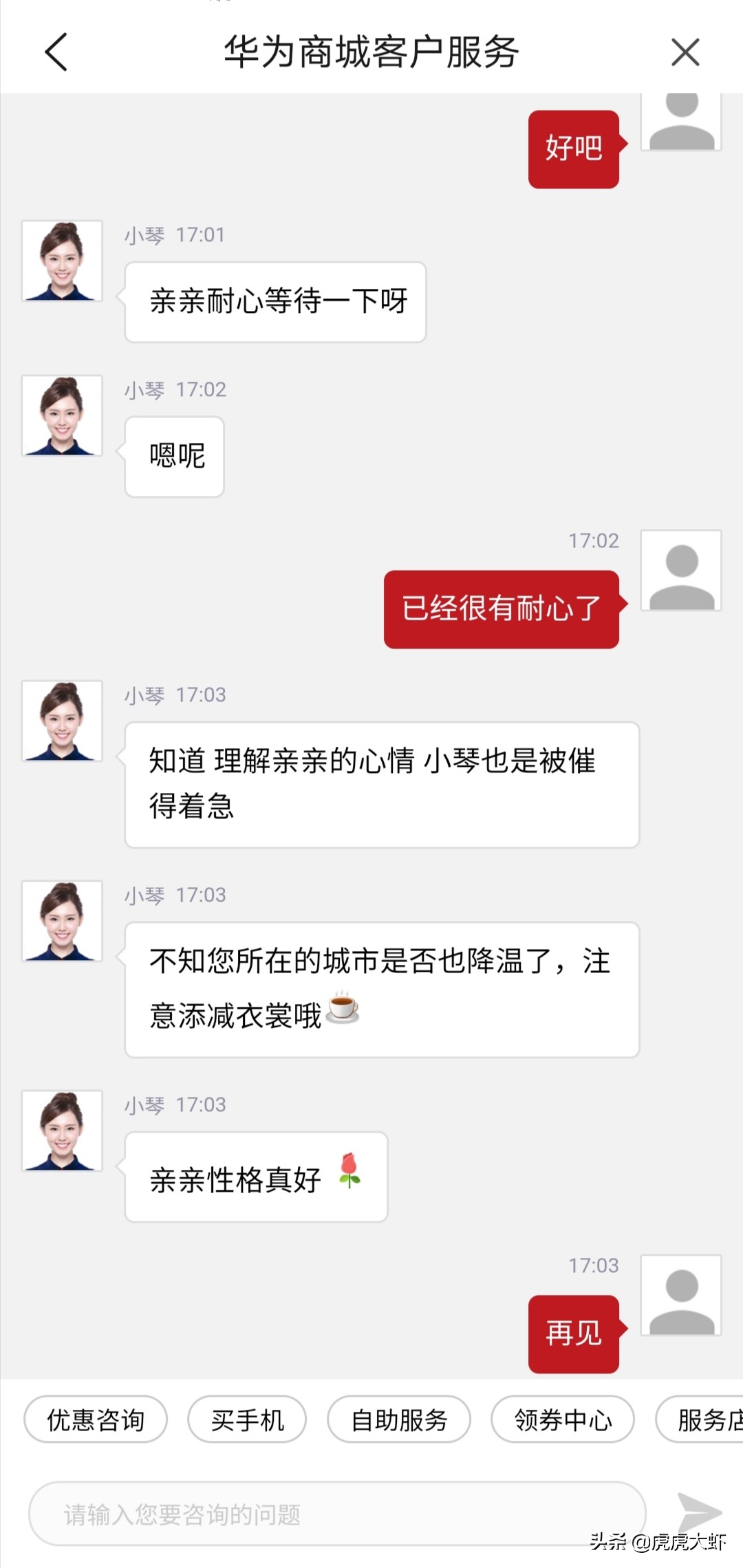Tap 小琴's avatar next to 嗯呢 message
Image resolution: width=743 pixels, height=1568 pixels.
(x=61, y=417)
